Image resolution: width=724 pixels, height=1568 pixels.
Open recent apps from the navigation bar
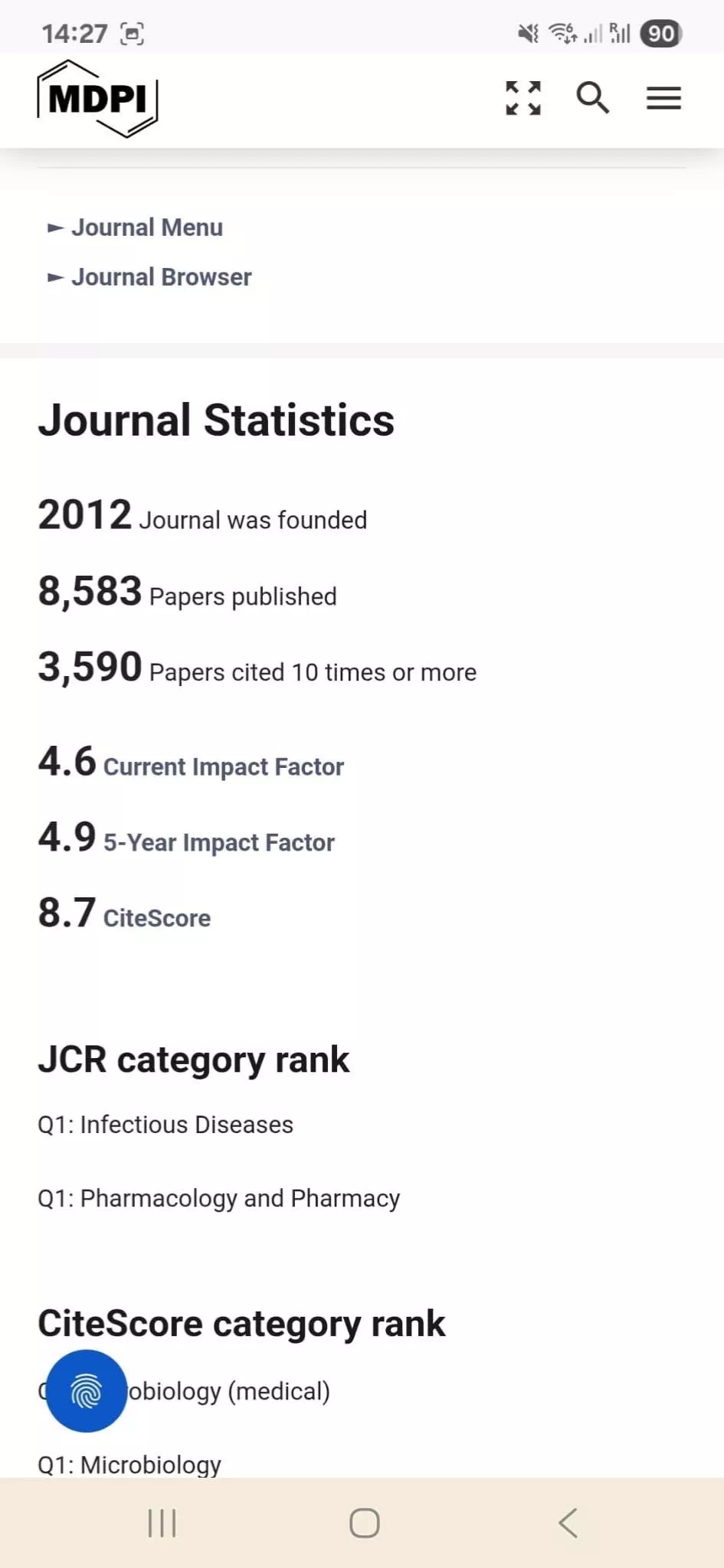(x=162, y=1523)
